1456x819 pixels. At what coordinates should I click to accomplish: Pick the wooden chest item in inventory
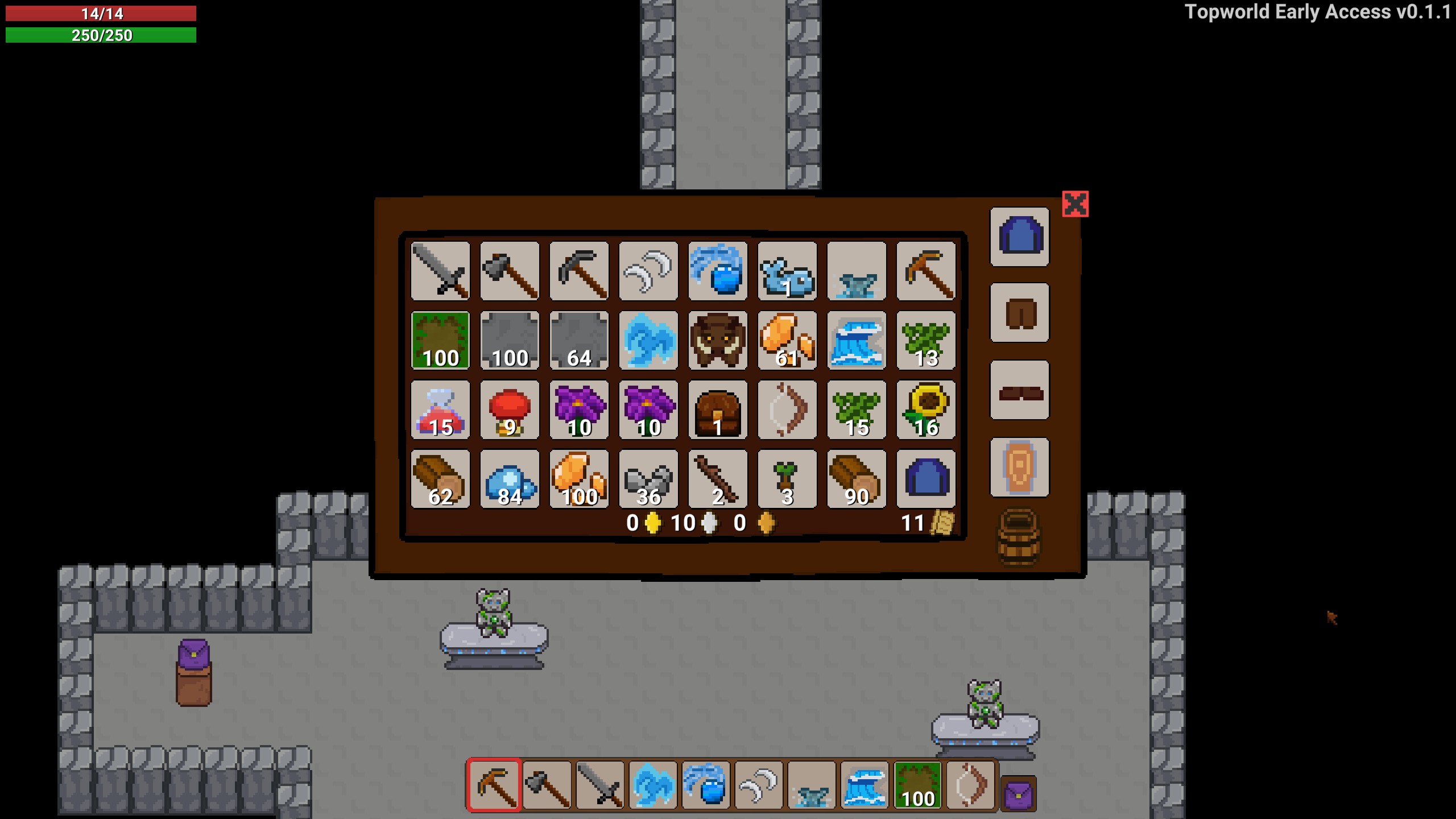(x=718, y=409)
